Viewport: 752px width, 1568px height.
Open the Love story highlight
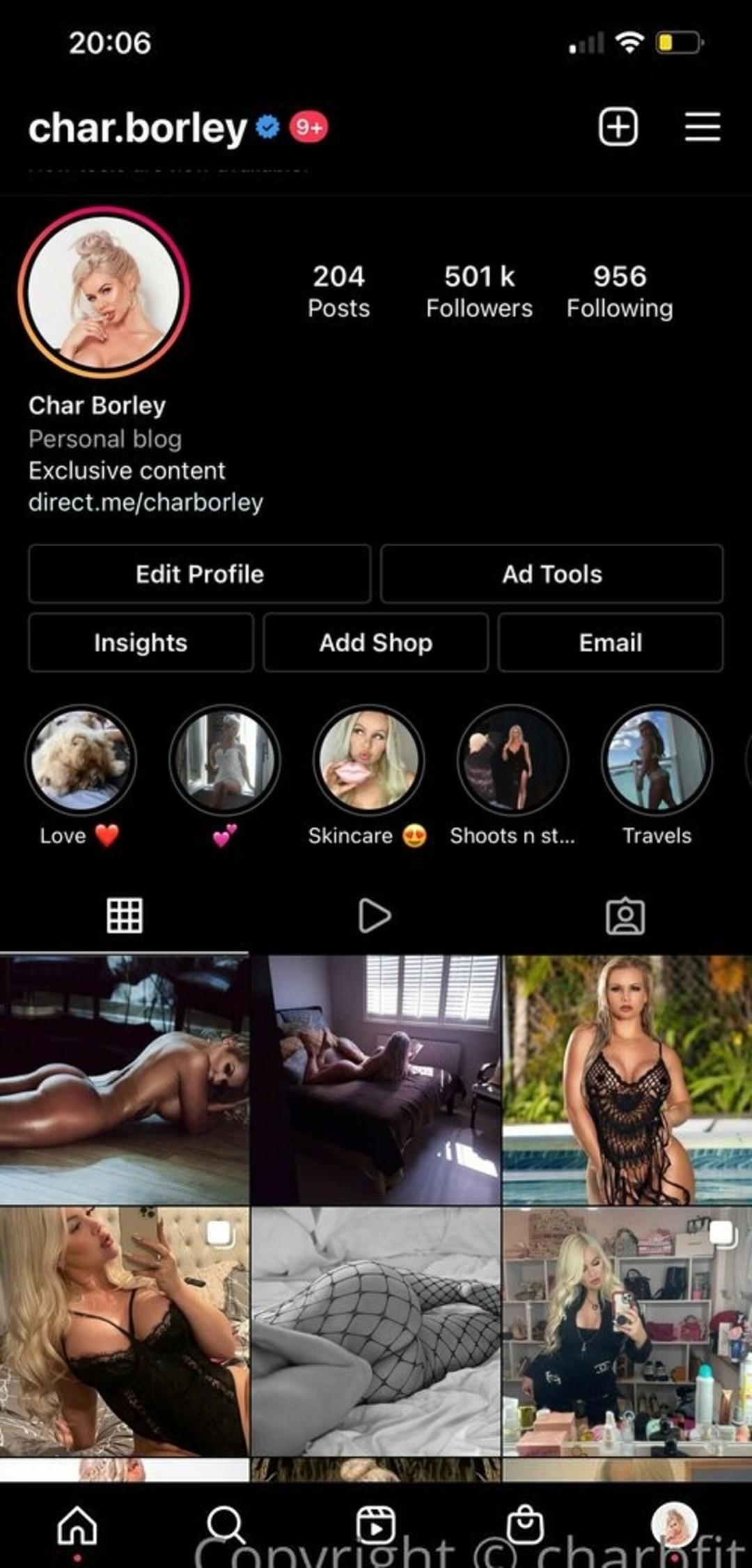[x=81, y=760]
